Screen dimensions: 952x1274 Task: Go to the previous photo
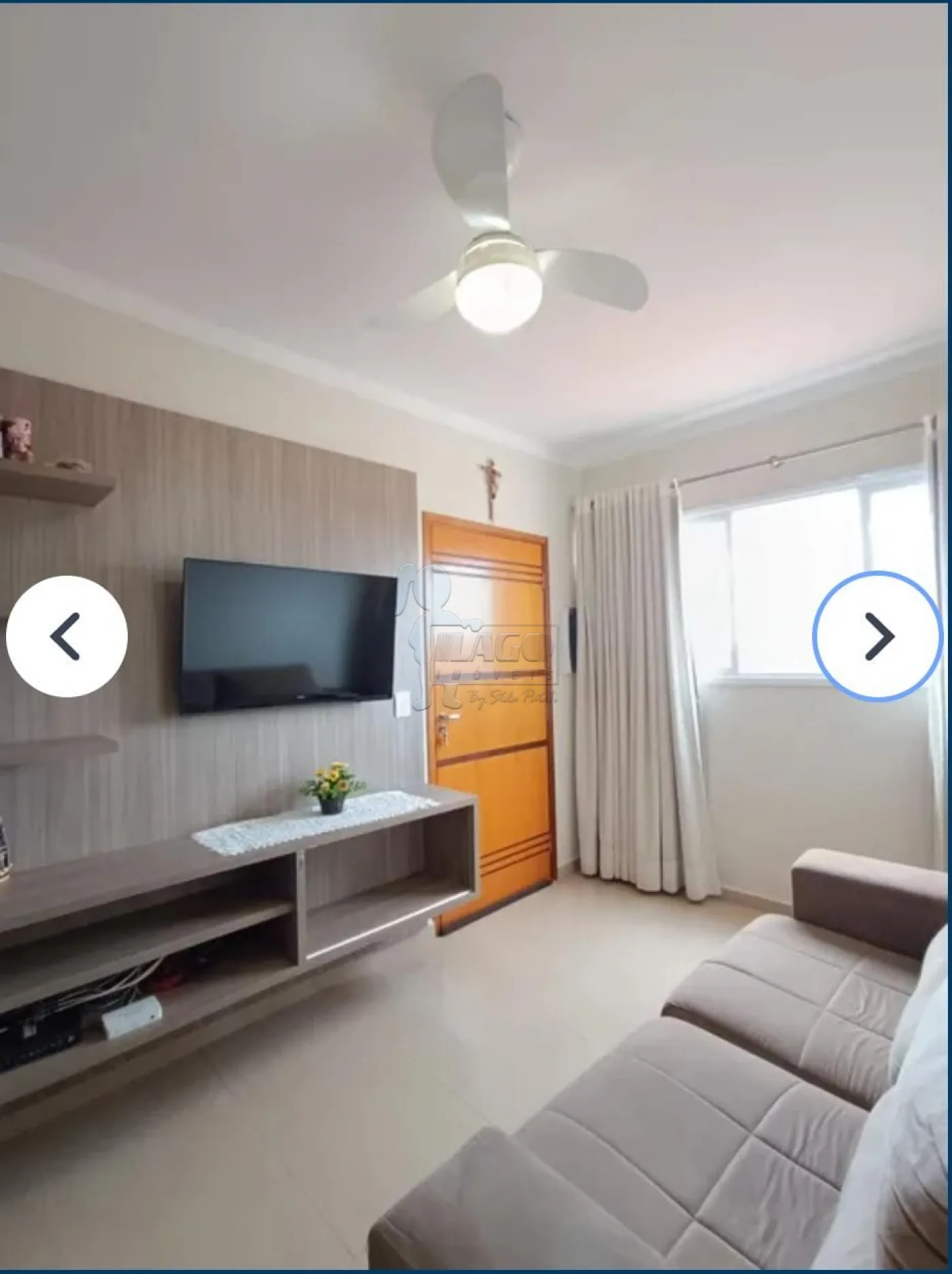pyautogui.click(x=66, y=636)
